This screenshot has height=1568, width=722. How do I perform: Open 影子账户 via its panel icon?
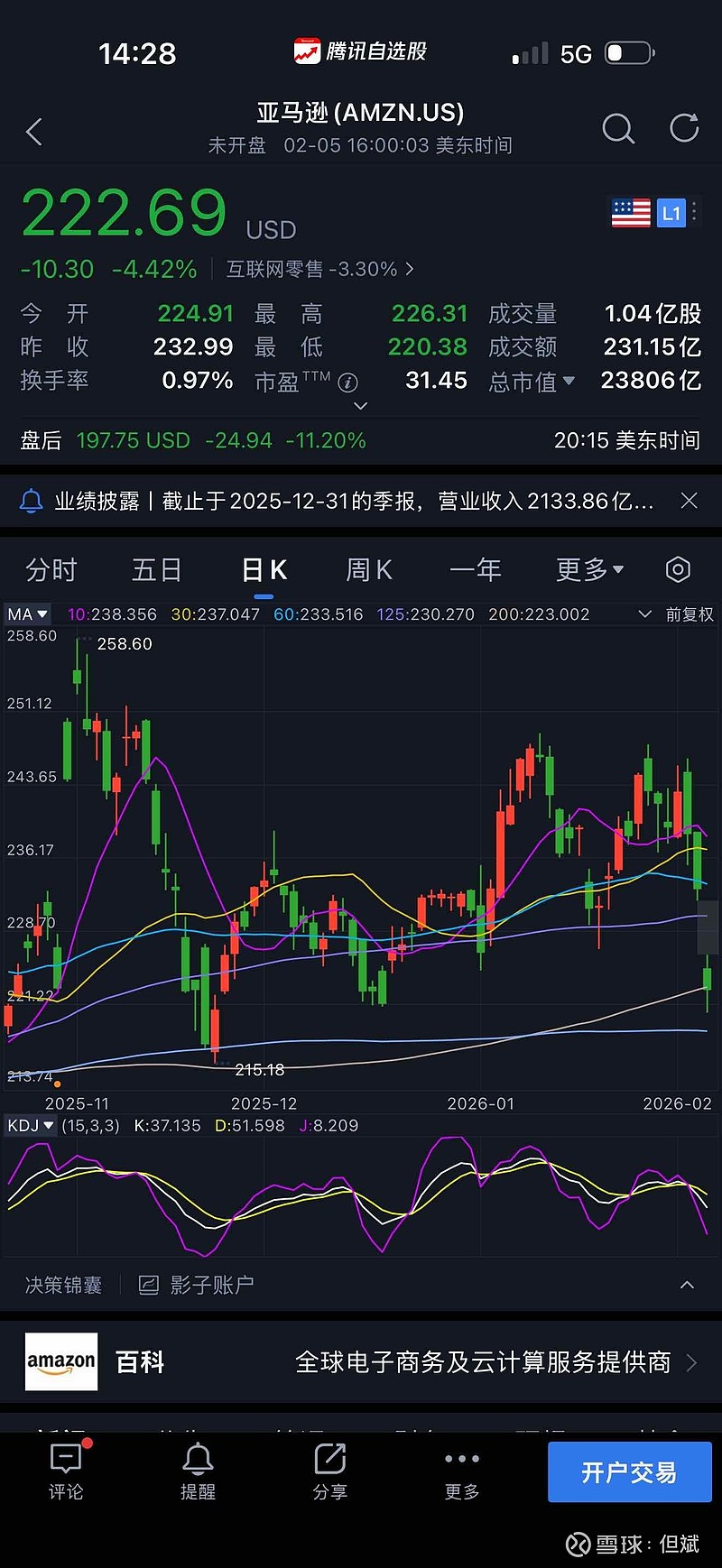147,1283
